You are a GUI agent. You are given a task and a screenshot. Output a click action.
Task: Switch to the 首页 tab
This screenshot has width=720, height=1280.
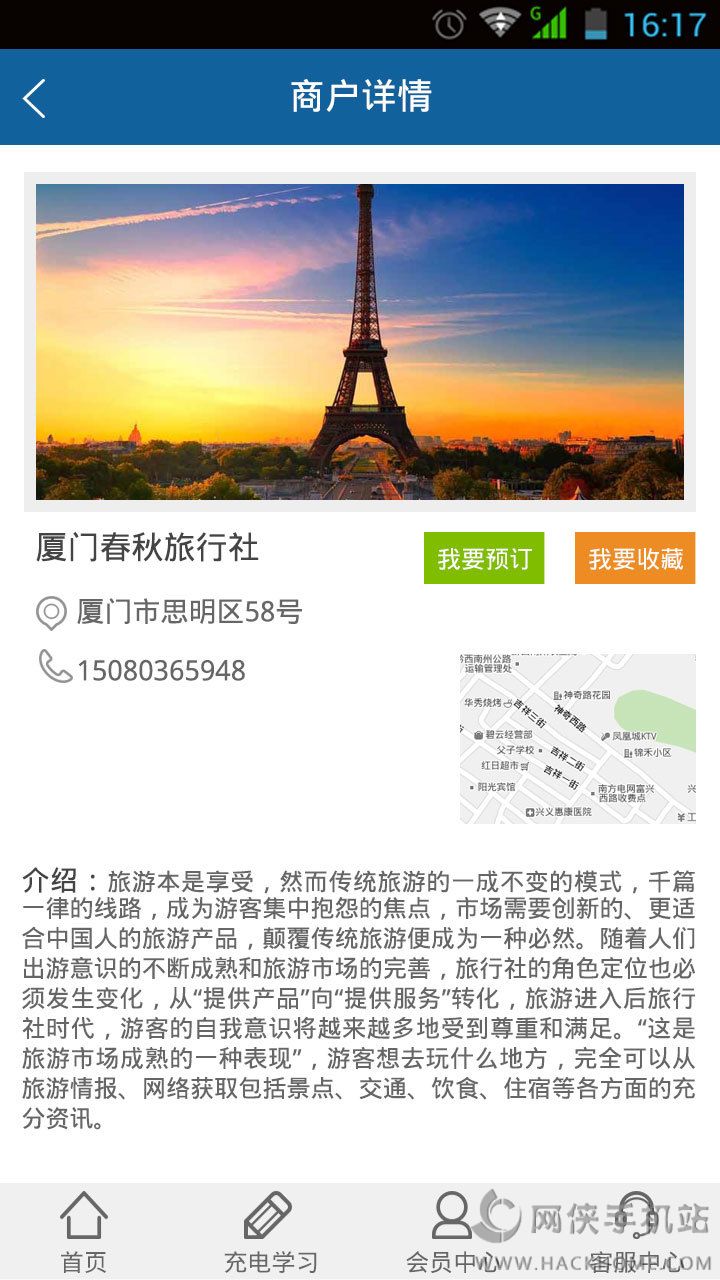coord(84,1232)
